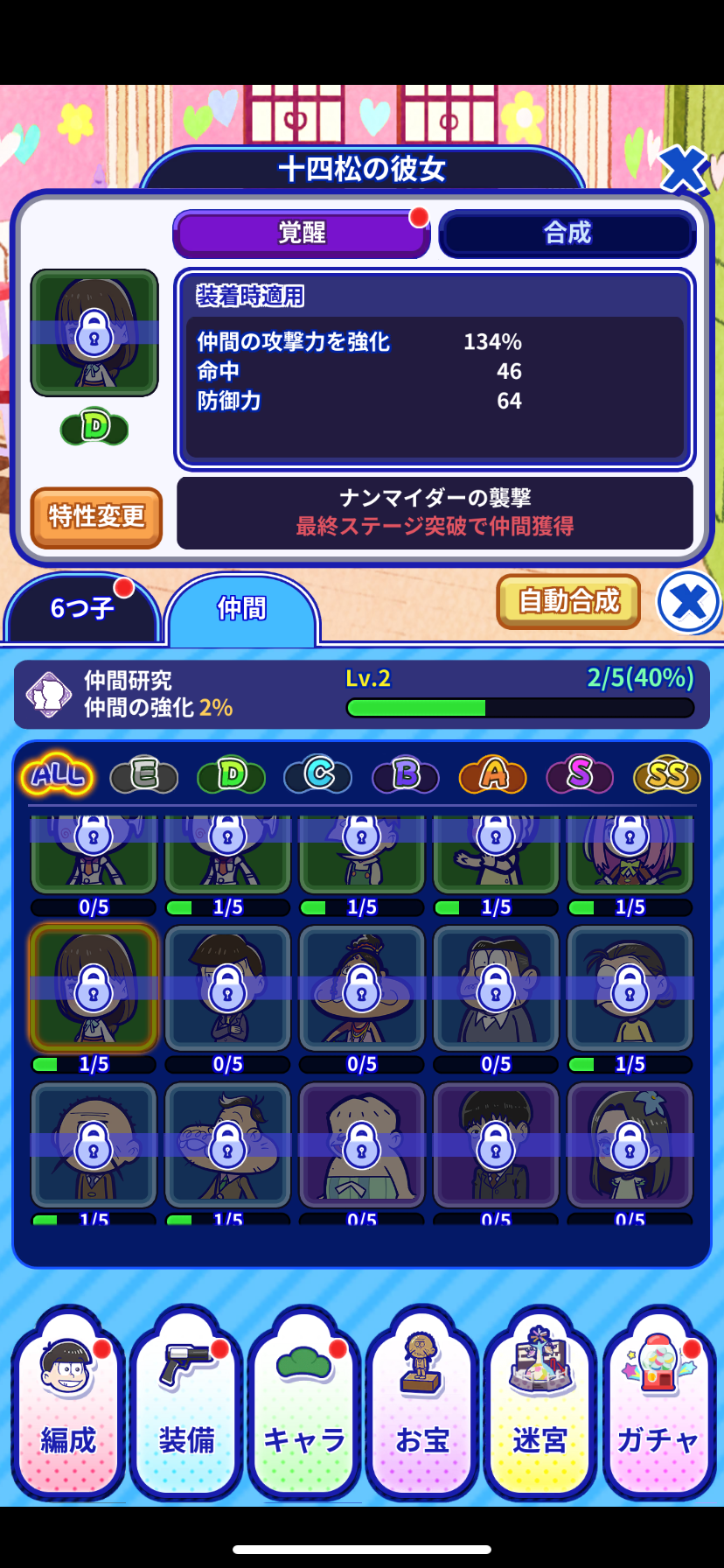Open the 装備 menu
This screenshot has height=1568, width=724.
(186, 1404)
